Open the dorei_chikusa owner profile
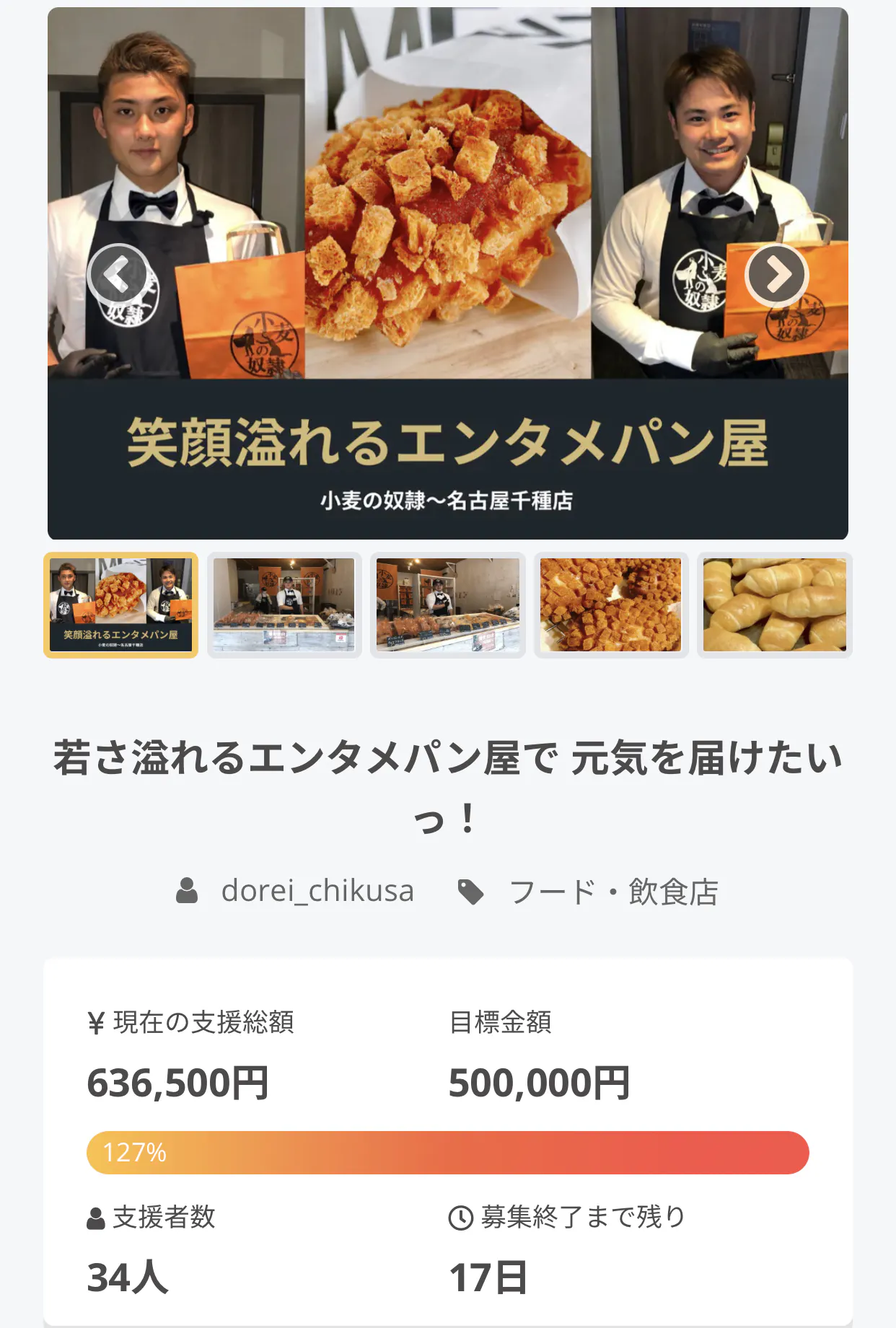896x1328 pixels. click(317, 891)
